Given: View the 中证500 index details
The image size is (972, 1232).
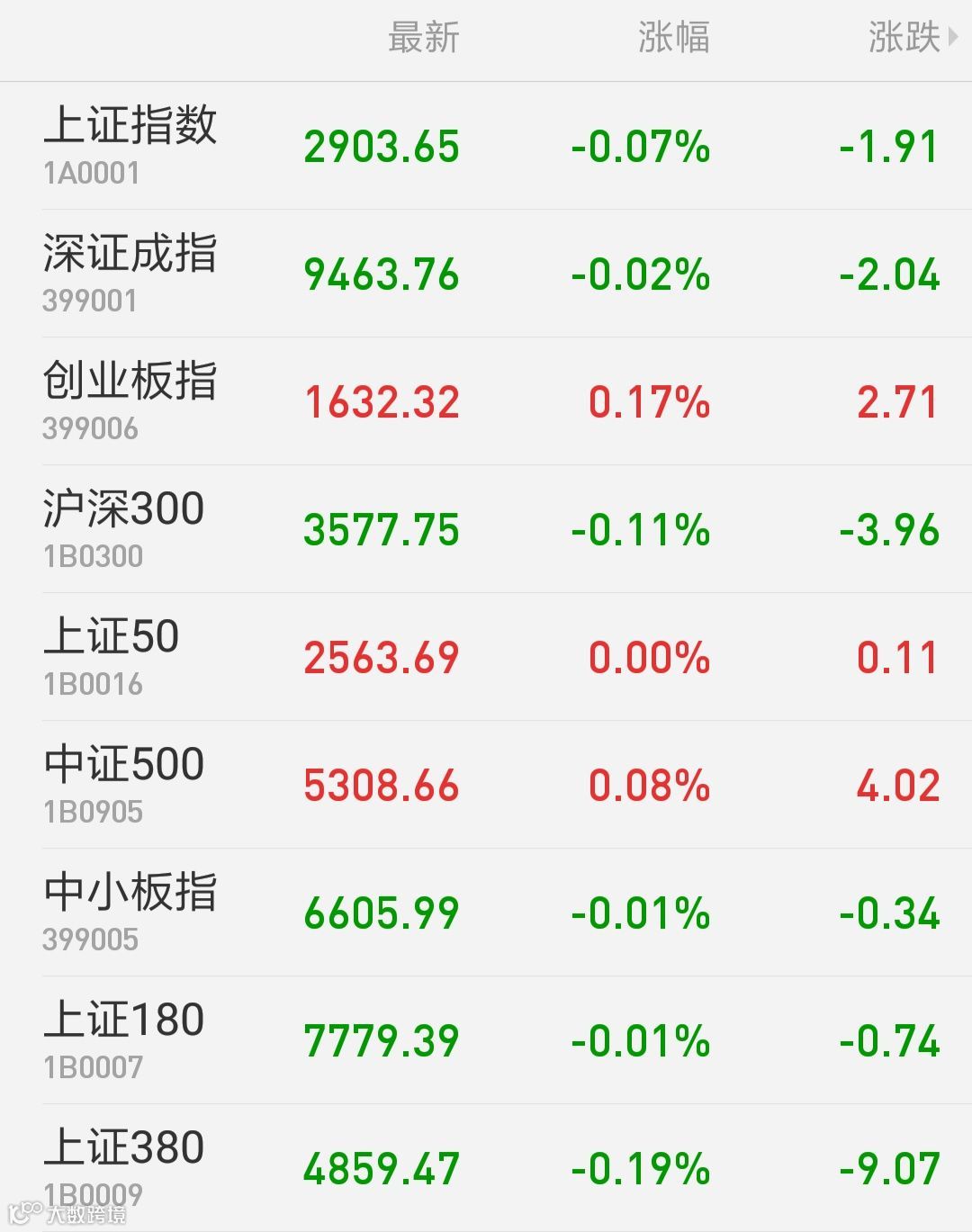Looking at the screenshot, I should (486, 785).
